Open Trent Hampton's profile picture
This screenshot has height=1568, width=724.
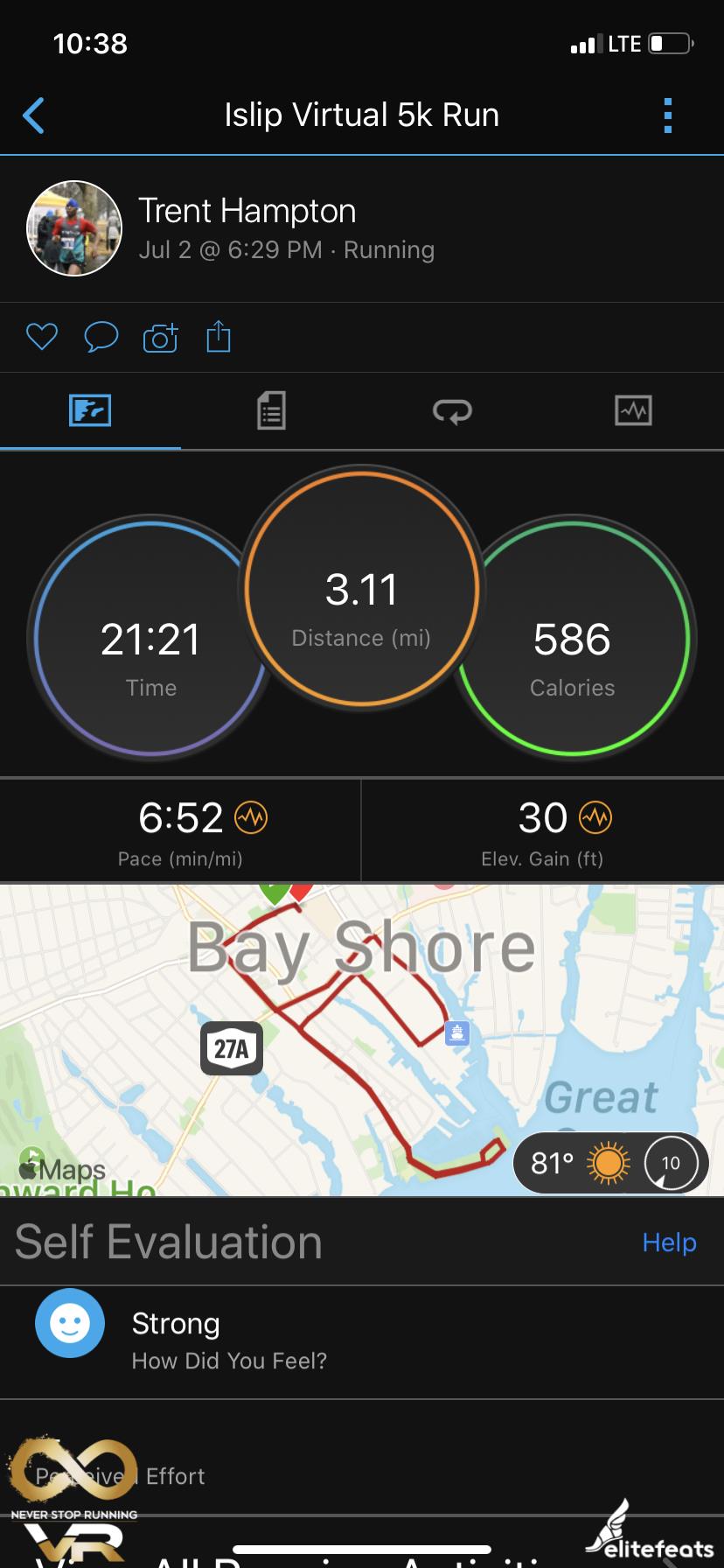coord(74,228)
